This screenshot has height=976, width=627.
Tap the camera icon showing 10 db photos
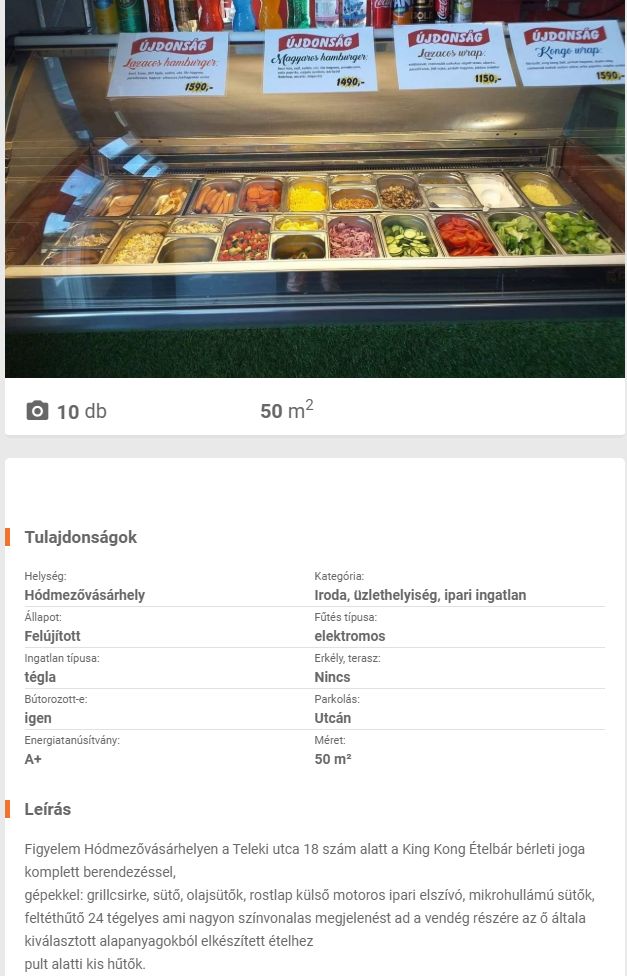[x=37, y=411]
